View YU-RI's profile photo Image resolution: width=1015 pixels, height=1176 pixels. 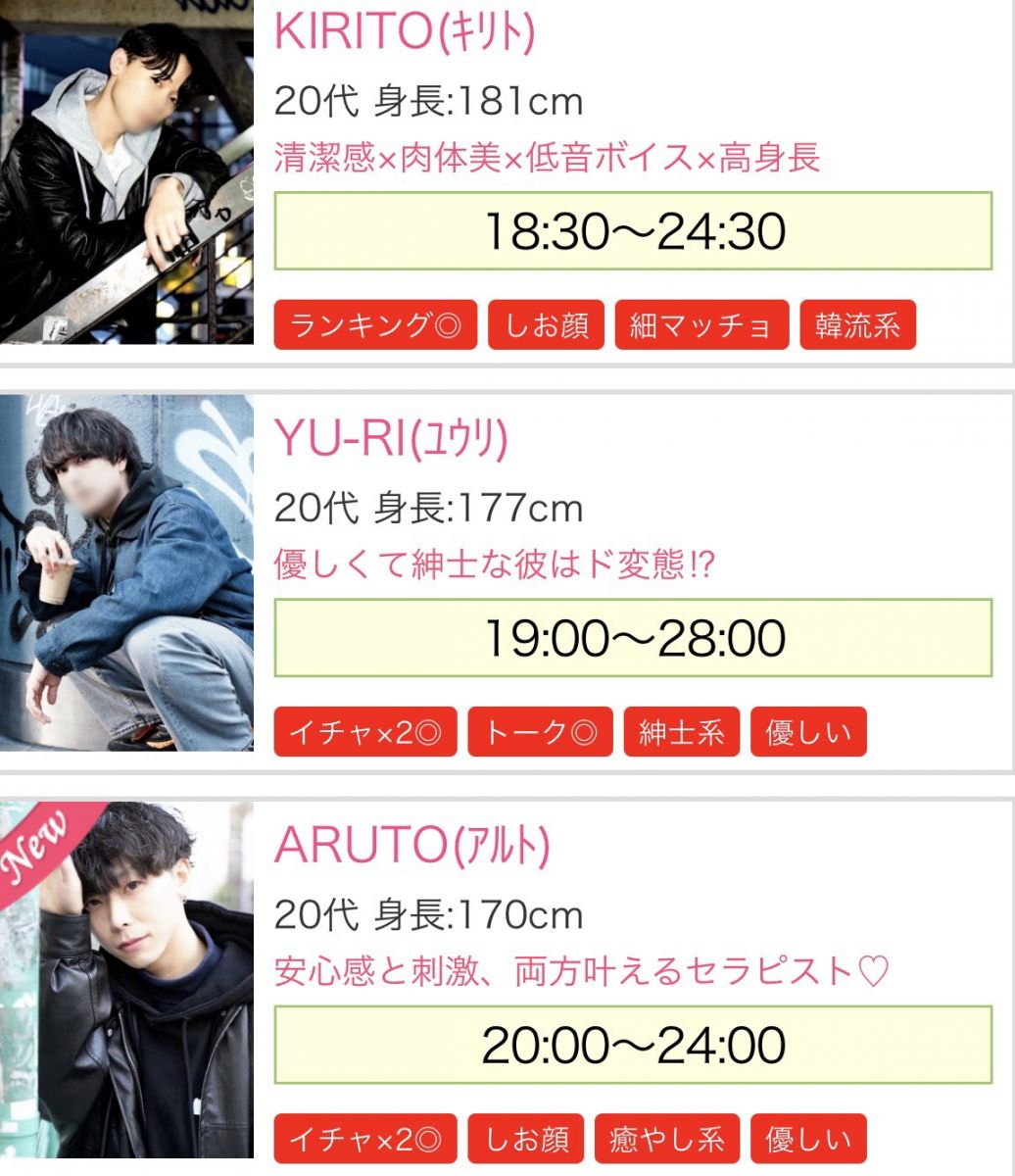click(x=126, y=572)
